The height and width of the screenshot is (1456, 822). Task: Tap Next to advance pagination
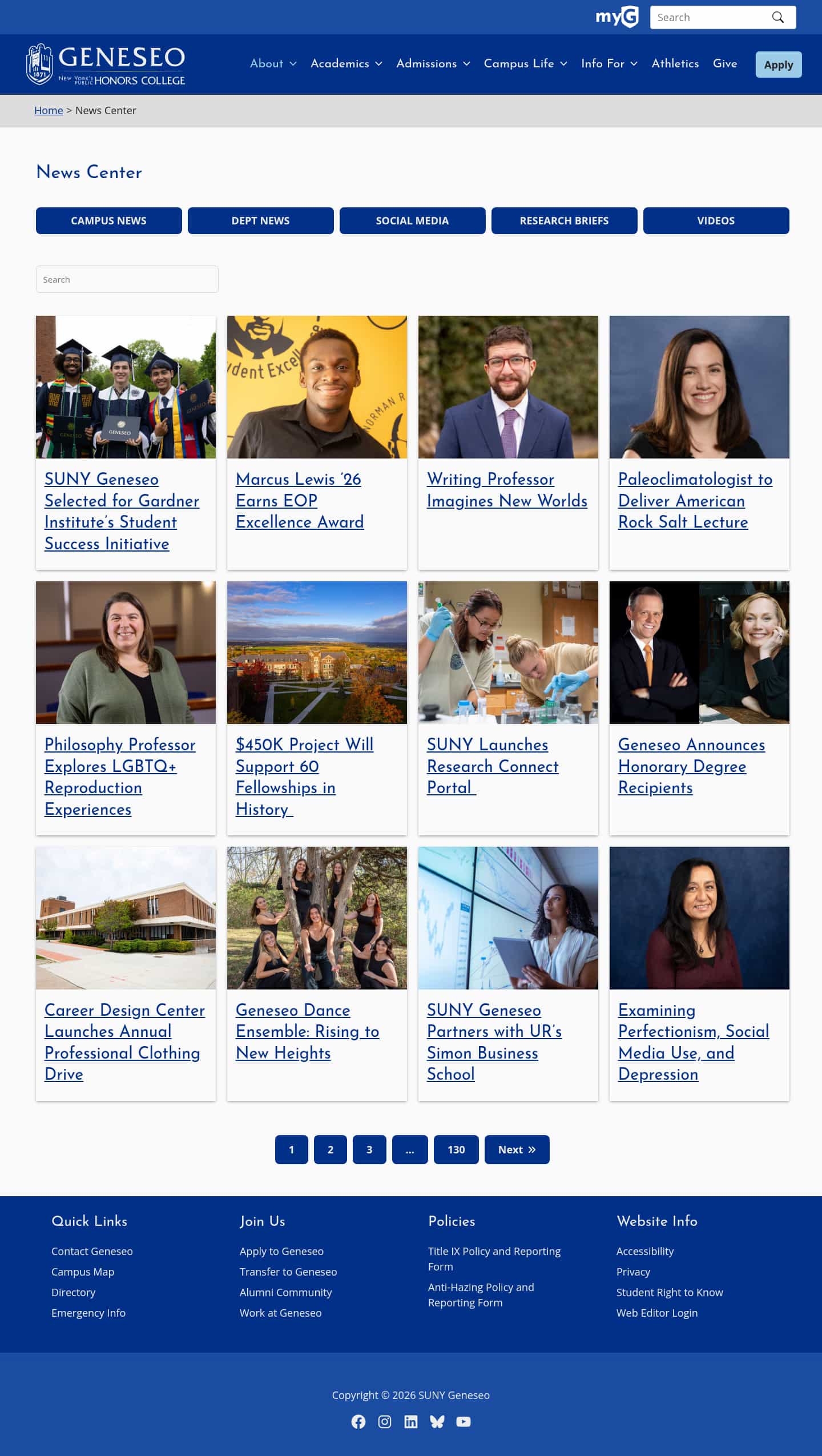pos(517,1149)
